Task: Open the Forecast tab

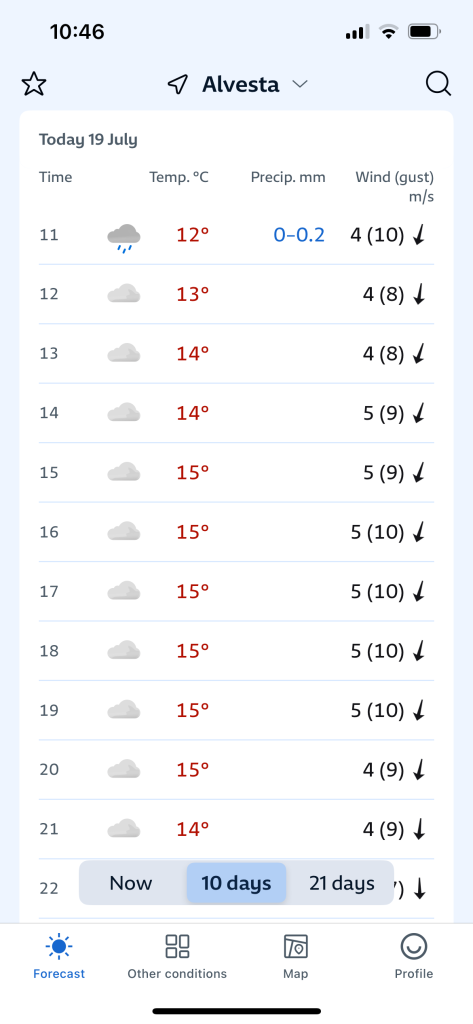Action: click(x=59, y=957)
